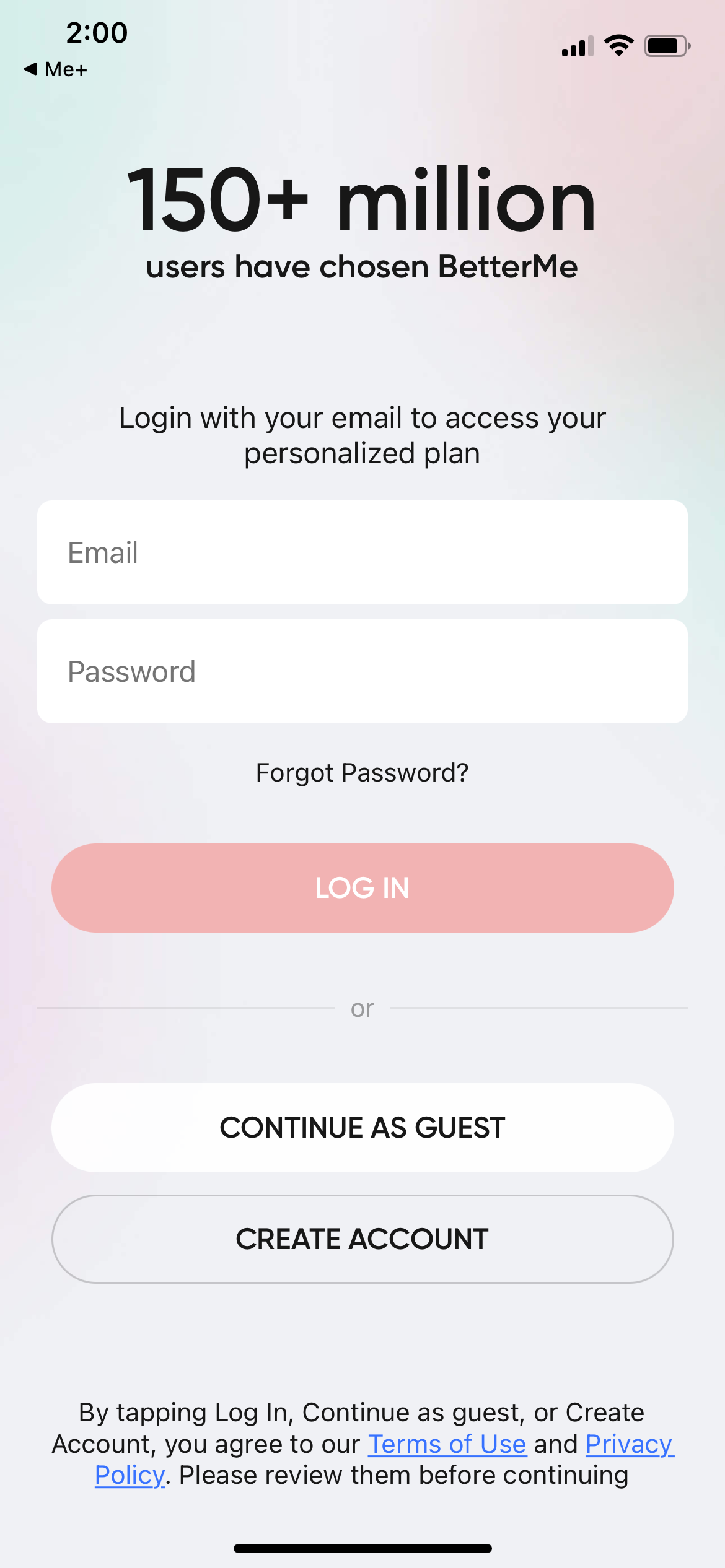This screenshot has height=1568, width=725.
Task: Click the clock in the status bar
Action: point(96,32)
